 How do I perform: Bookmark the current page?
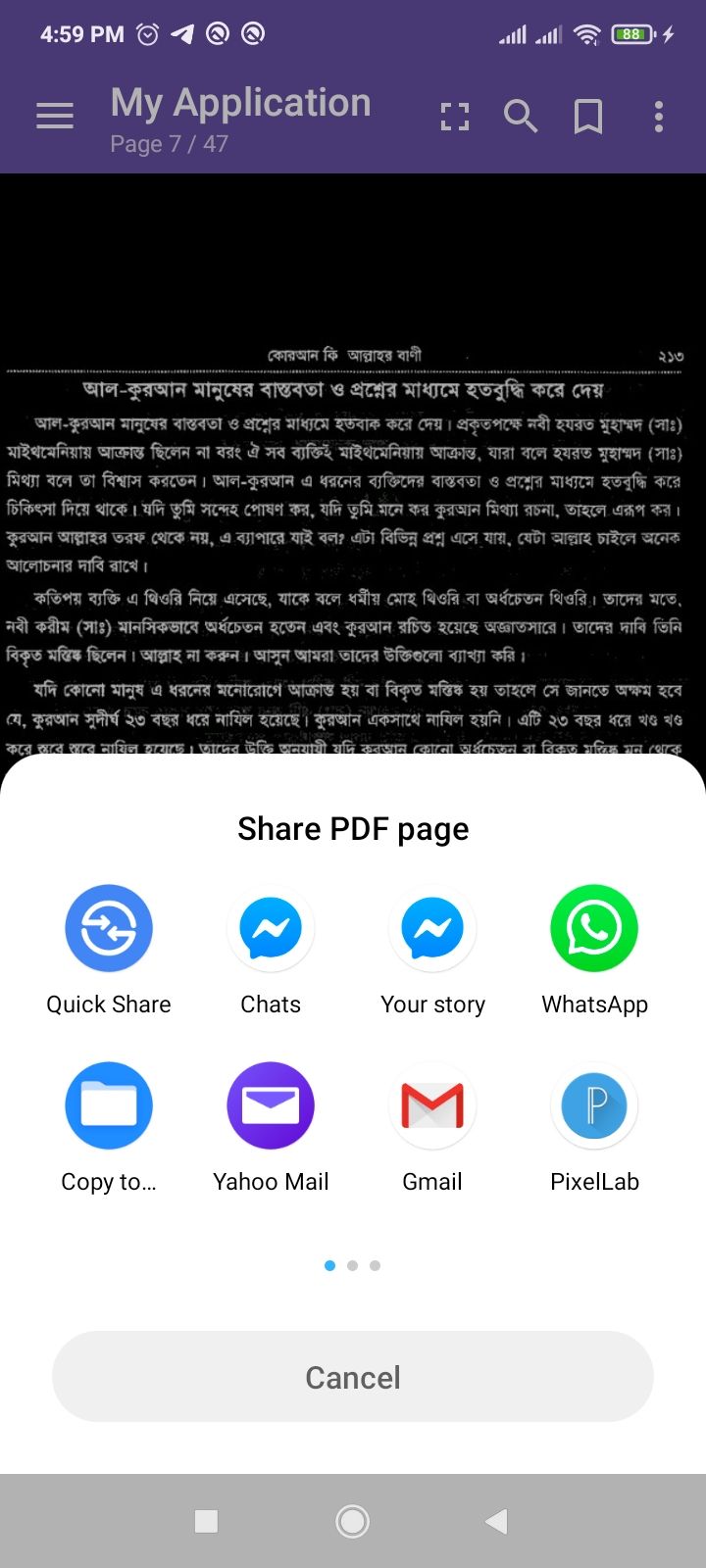point(588,117)
